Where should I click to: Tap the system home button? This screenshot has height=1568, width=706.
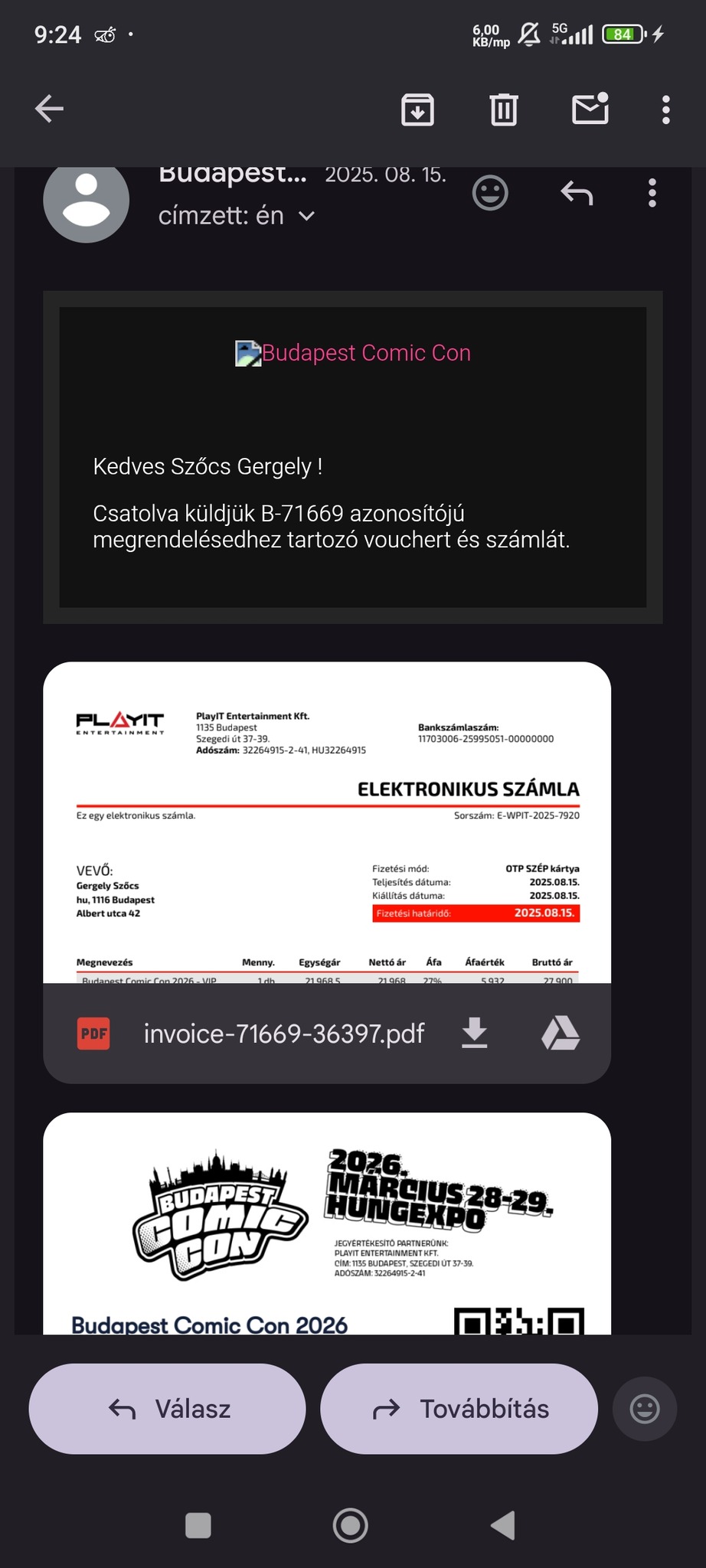click(351, 1525)
